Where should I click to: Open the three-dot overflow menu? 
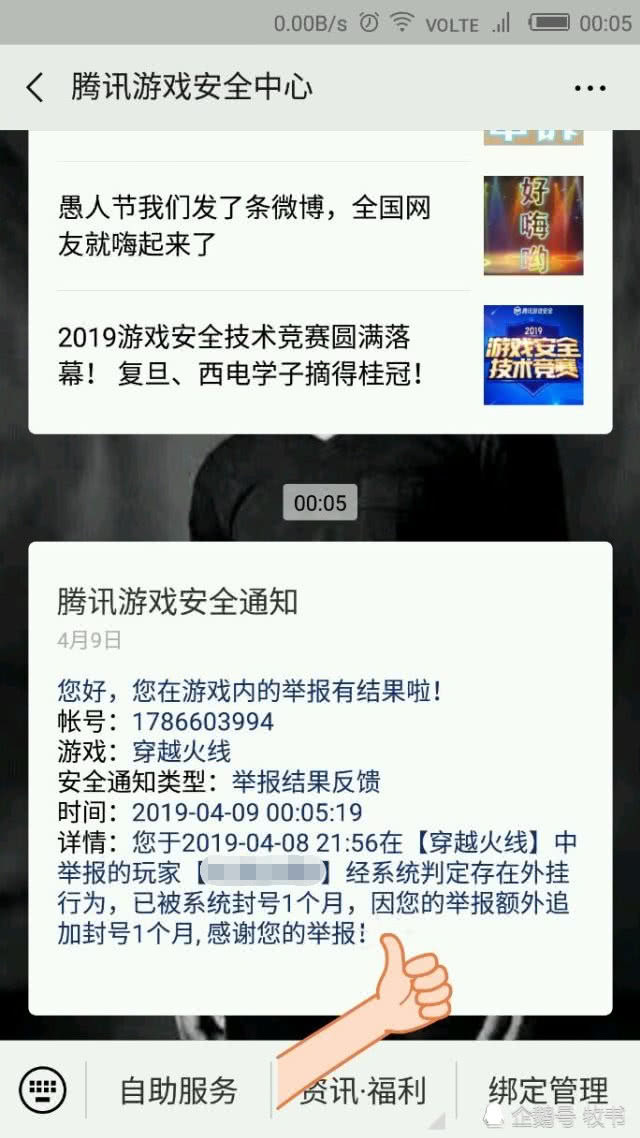tap(590, 88)
